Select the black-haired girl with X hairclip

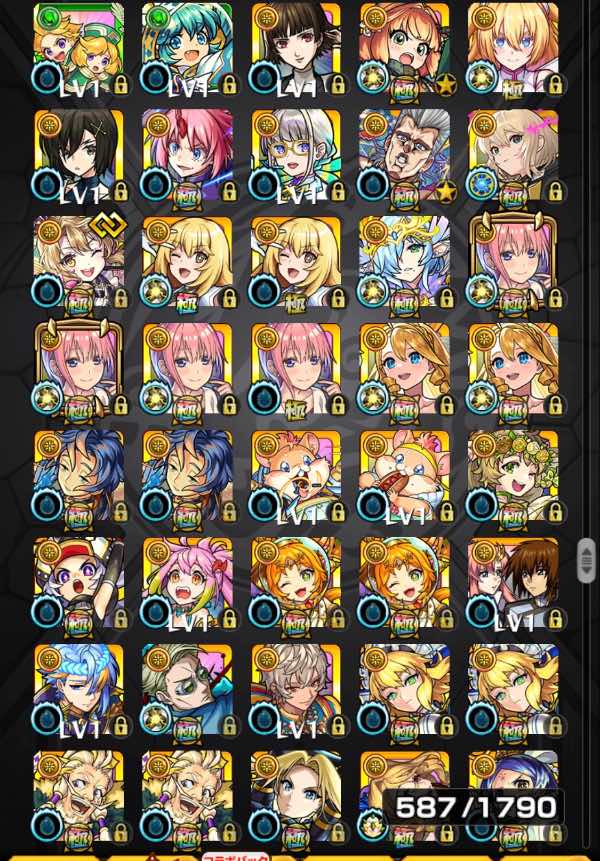[79, 155]
